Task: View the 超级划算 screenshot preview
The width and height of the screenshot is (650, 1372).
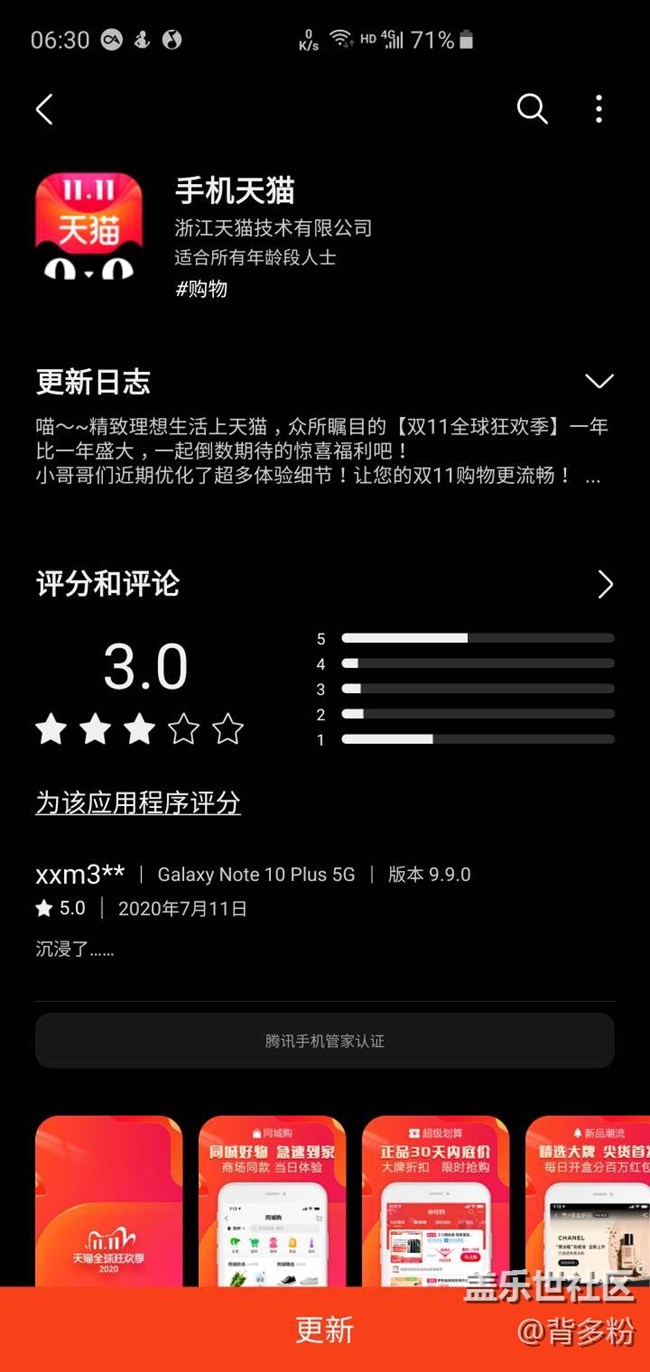Action: click(435, 1200)
